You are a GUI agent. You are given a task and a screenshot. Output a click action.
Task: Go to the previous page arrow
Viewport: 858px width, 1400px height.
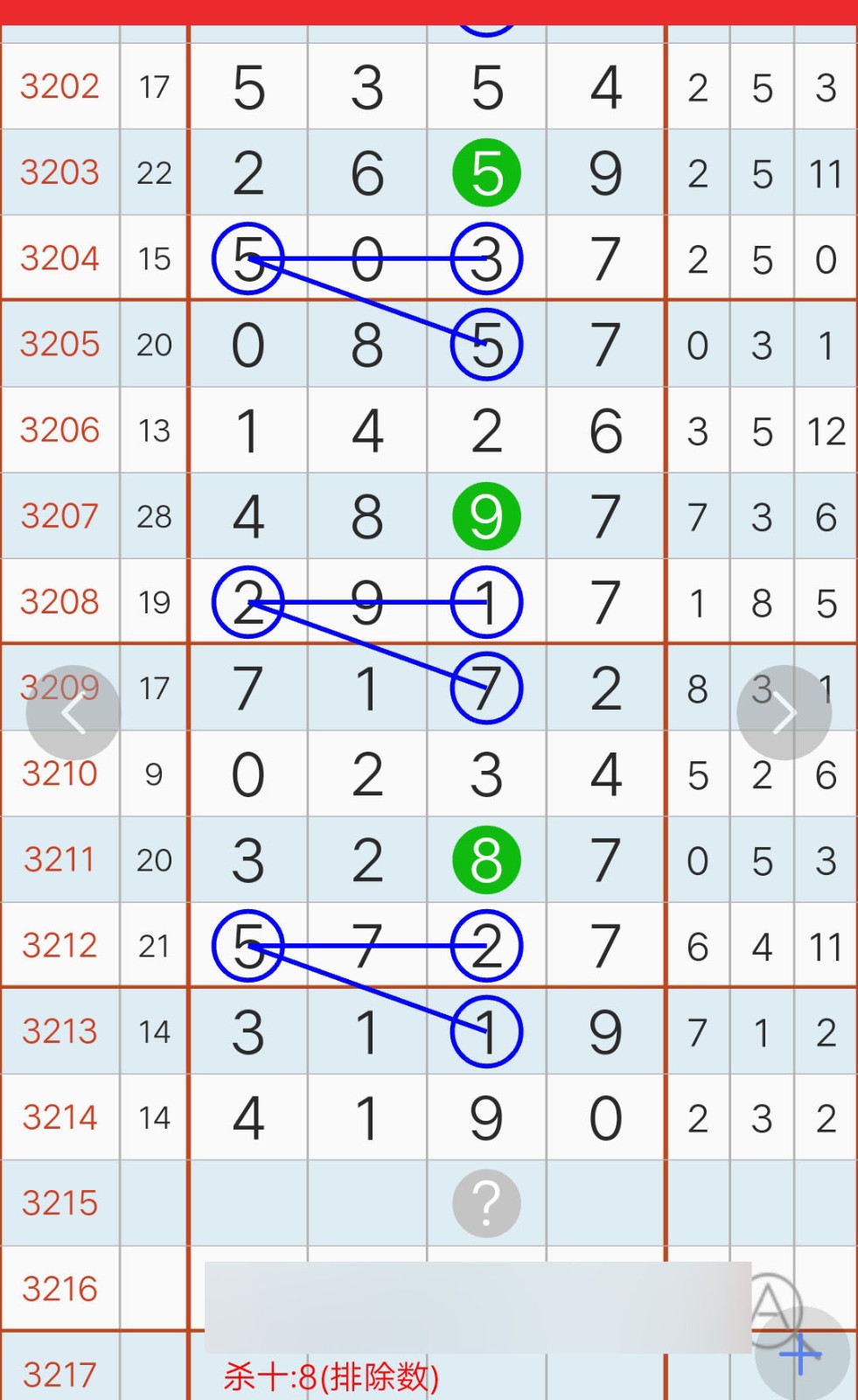(x=73, y=713)
